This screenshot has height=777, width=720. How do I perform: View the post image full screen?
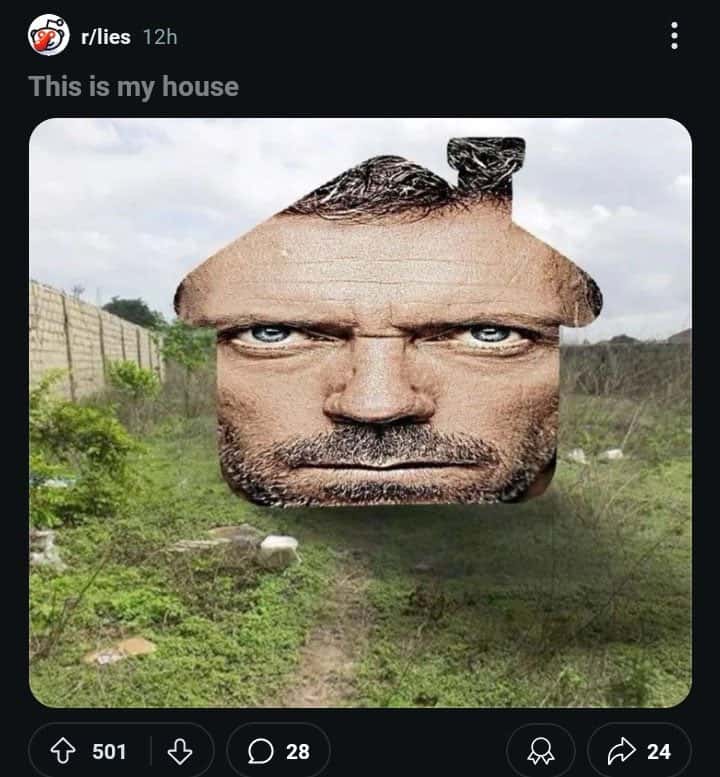pyautogui.click(x=360, y=412)
